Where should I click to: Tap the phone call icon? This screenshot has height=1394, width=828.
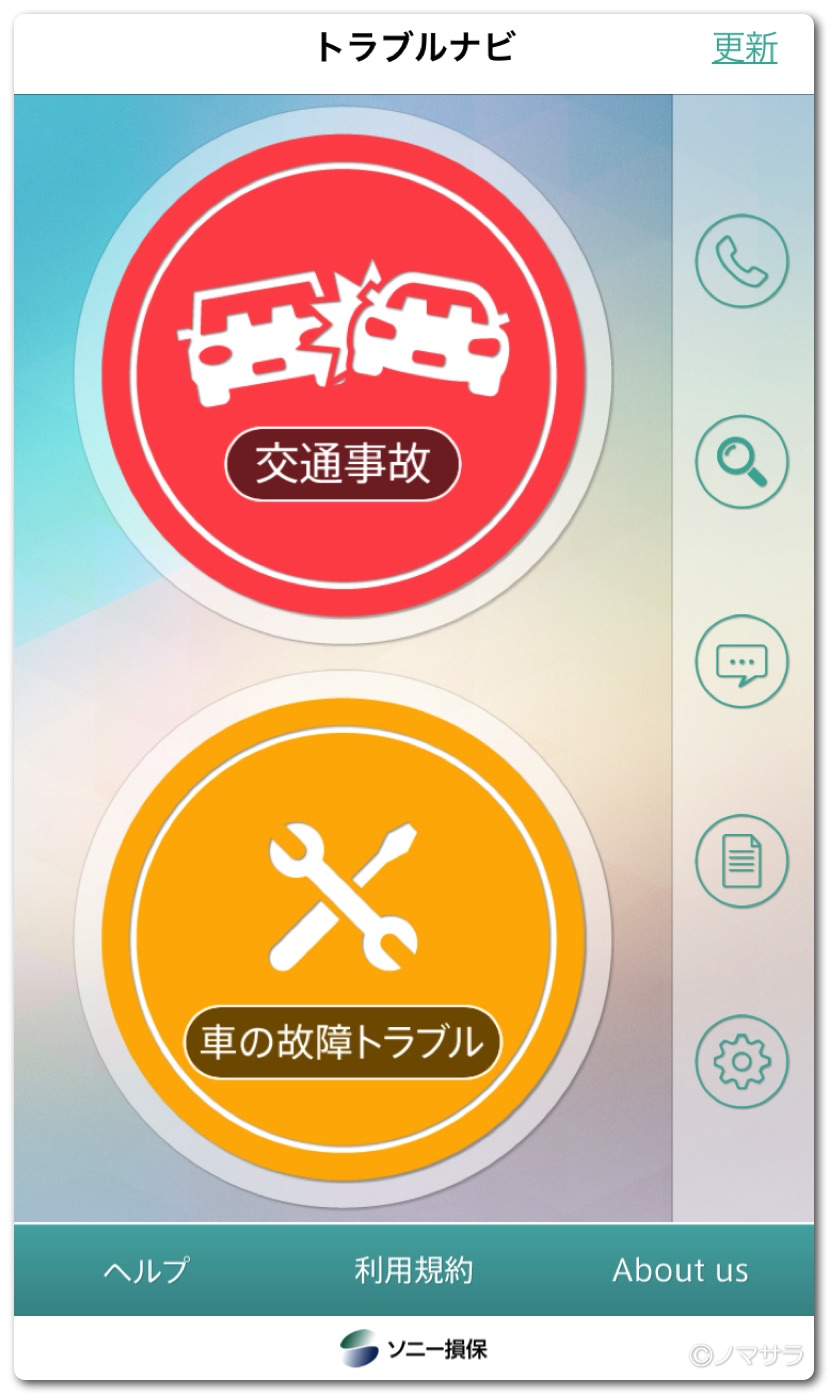[742, 261]
